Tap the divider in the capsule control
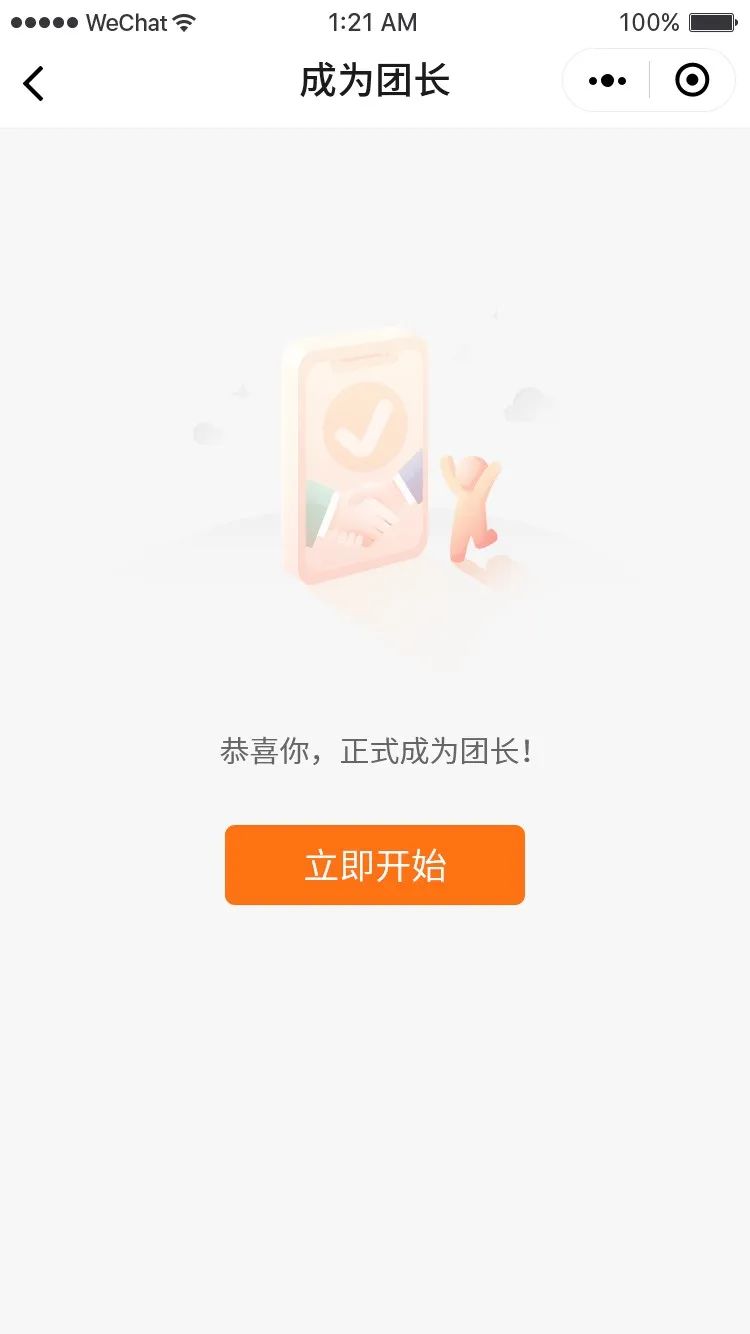 point(648,80)
